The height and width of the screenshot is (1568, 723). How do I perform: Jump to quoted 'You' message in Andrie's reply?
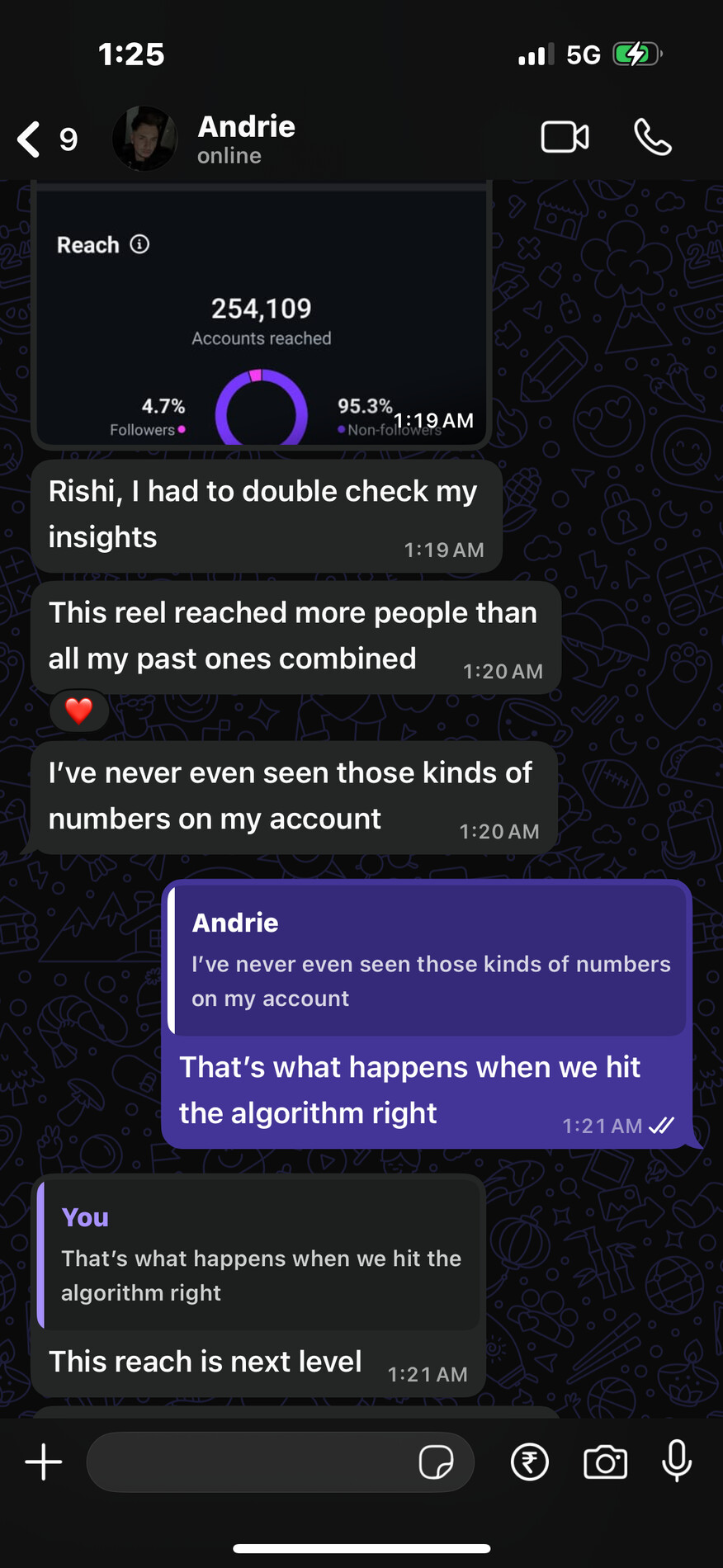[x=258, y=1254]
